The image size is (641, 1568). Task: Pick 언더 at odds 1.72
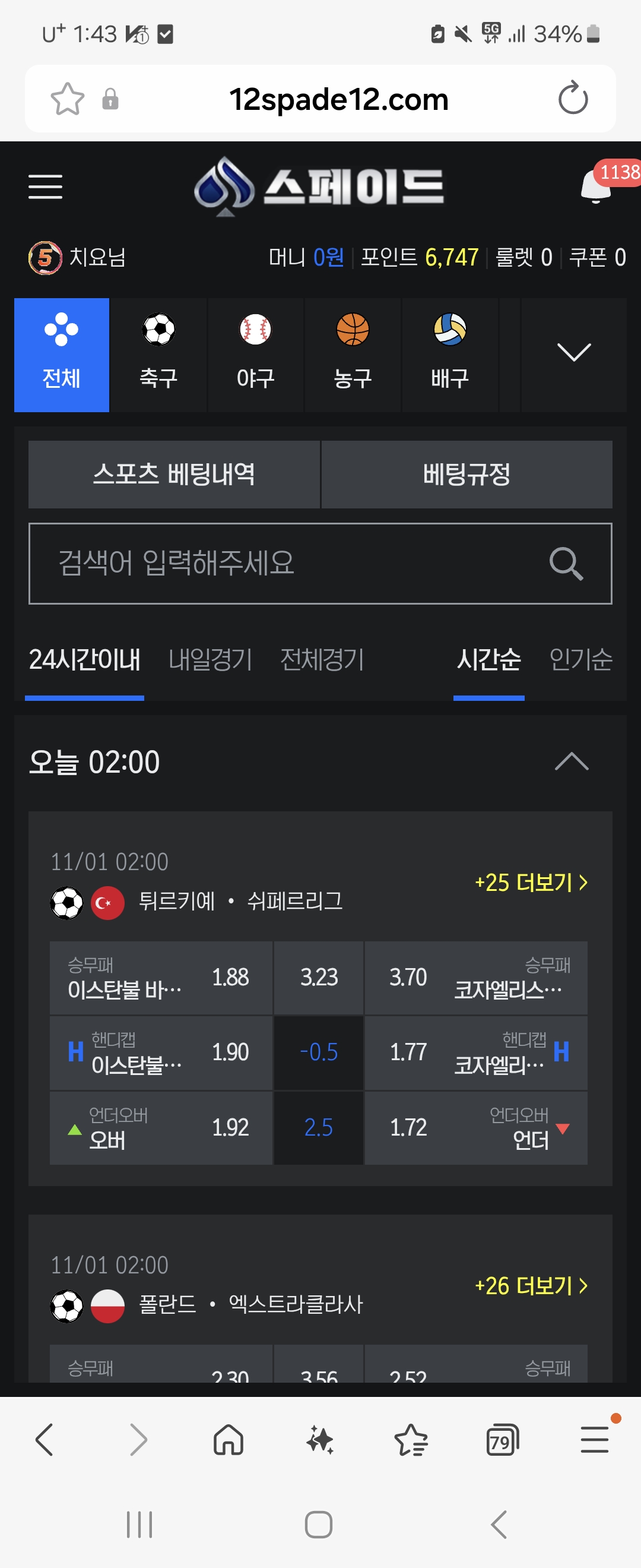tap(475, 1128)
